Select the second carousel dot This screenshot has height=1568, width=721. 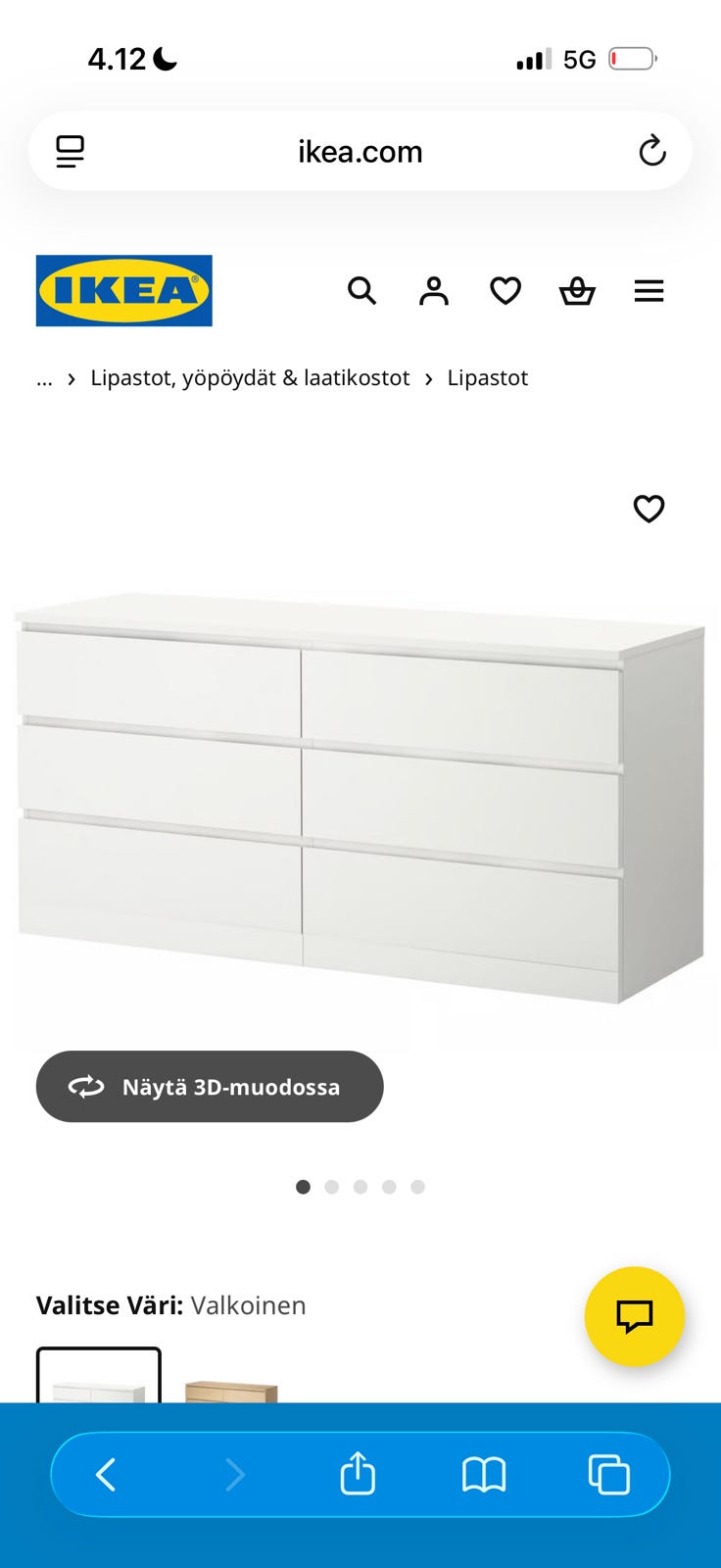332,1187
